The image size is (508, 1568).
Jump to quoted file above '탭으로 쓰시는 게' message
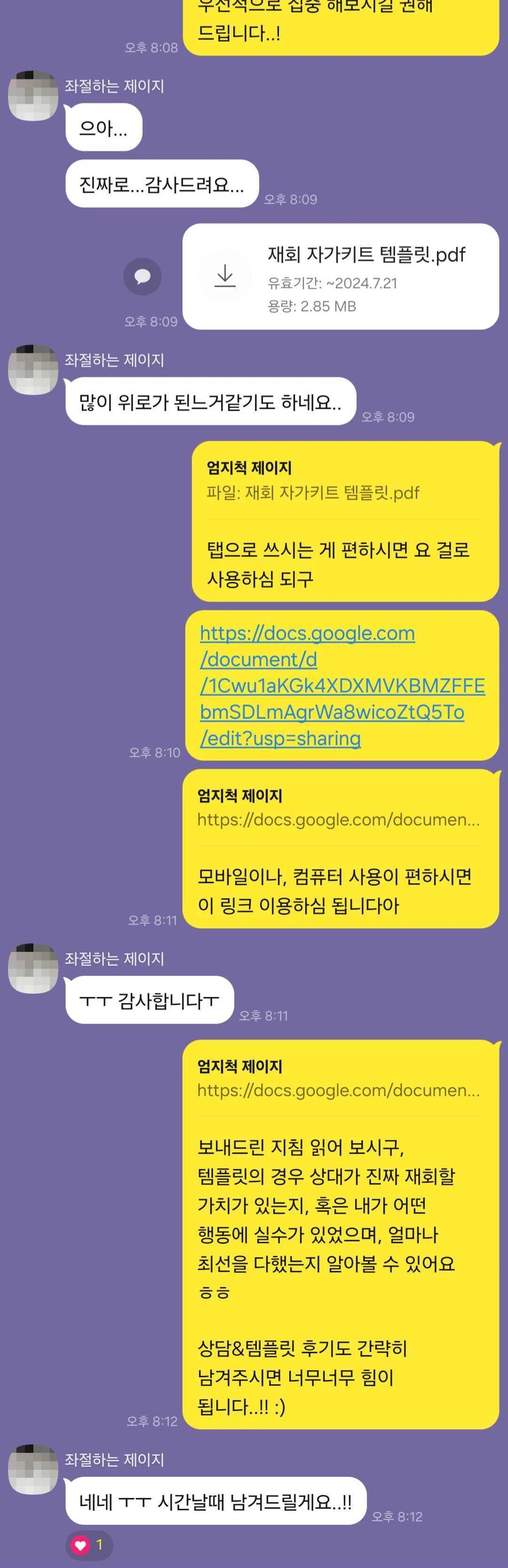pos(312,480)
